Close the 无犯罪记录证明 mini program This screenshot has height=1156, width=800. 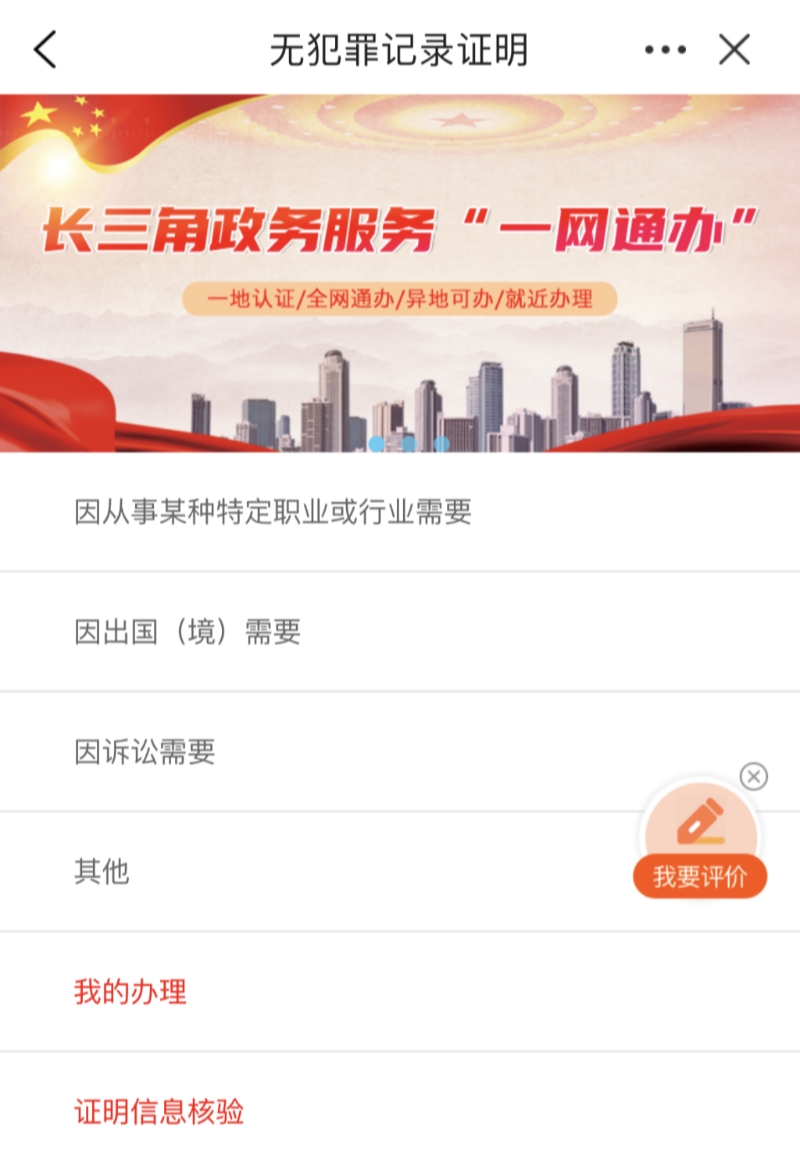click(x=735, y=49)
